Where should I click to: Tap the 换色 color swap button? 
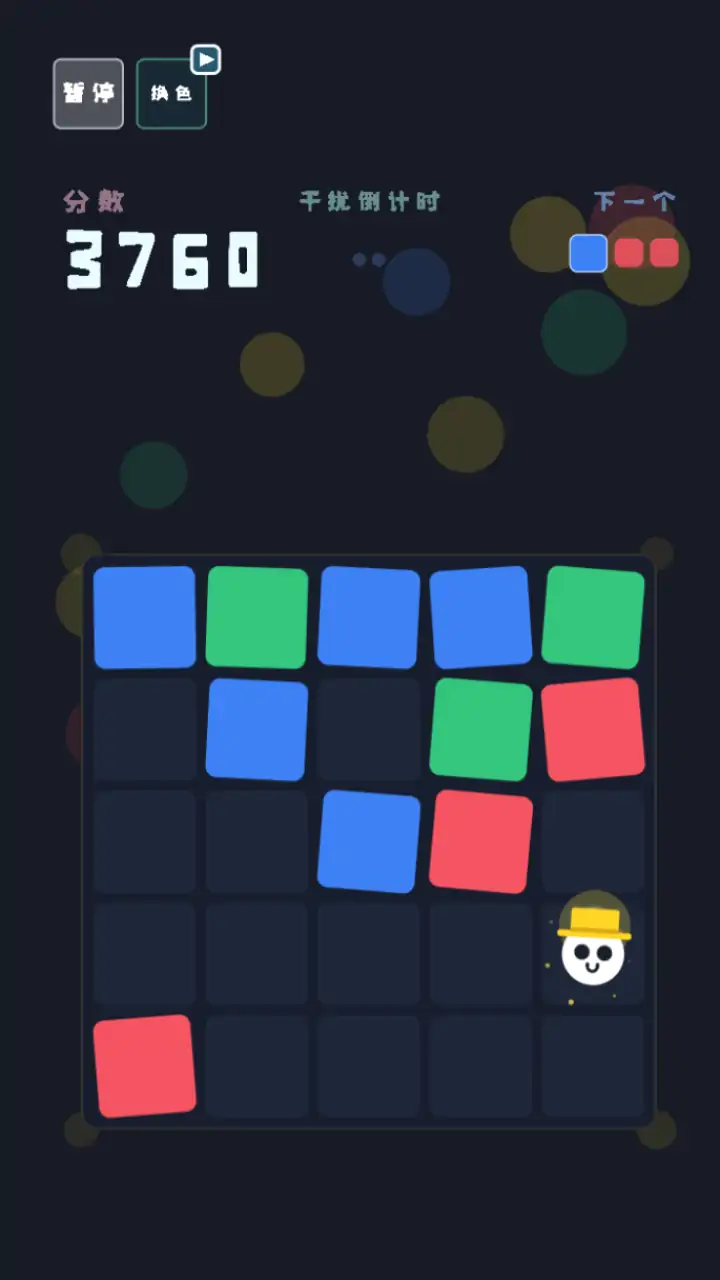[171, 94]
